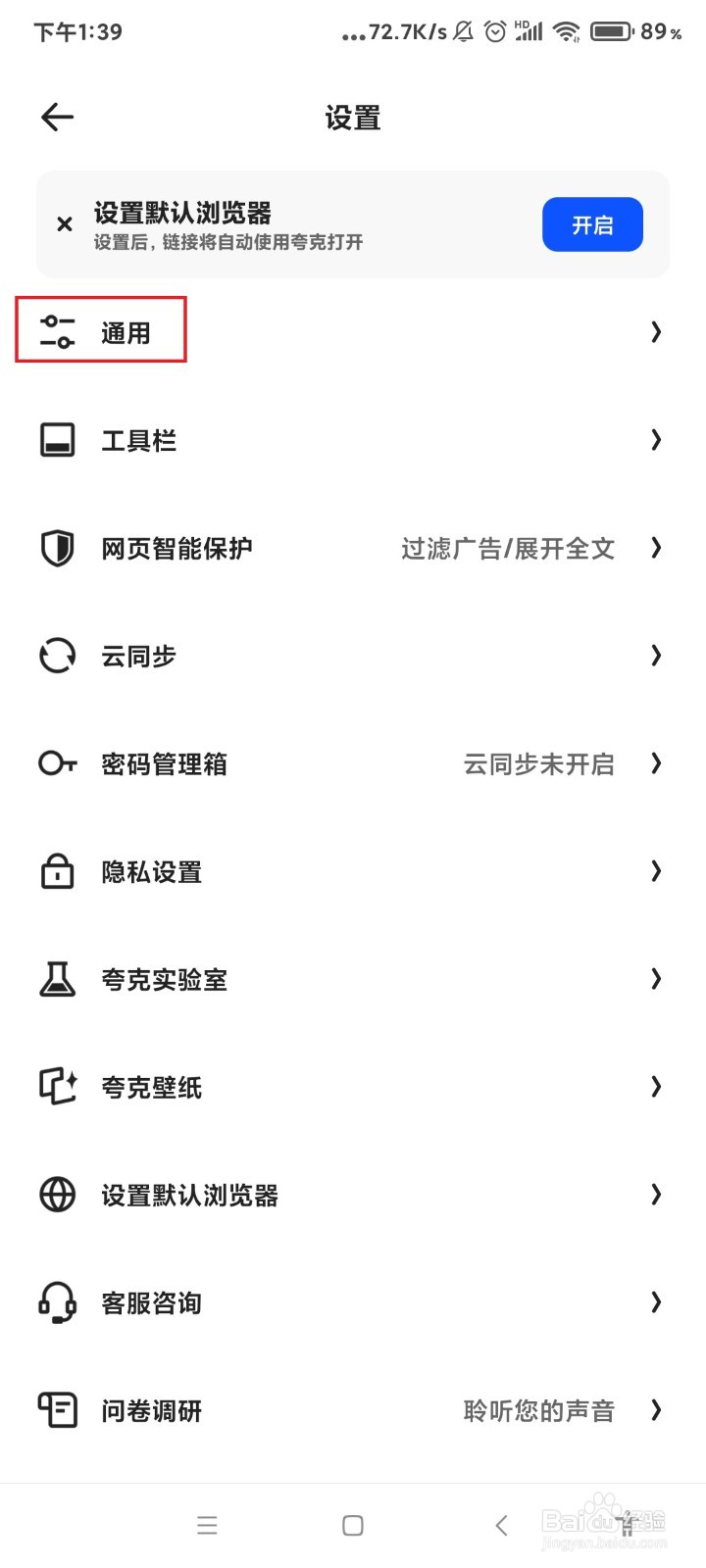This screenshot has height=1568, width=706.
Task: Open 密码管理箱
Action: pyautogui.click(x=353, y=763)
